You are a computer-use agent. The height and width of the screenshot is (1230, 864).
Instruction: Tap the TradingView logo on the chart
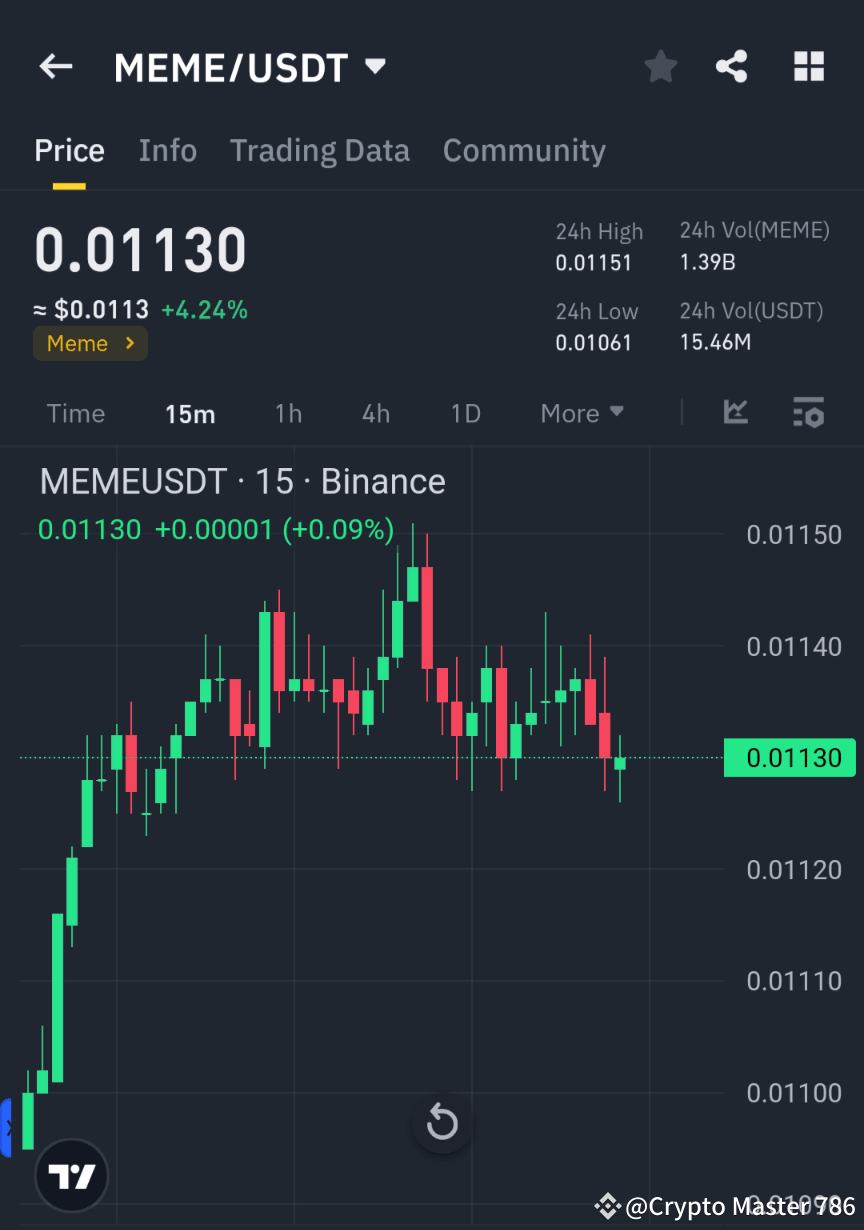[x=71, y=1175]
